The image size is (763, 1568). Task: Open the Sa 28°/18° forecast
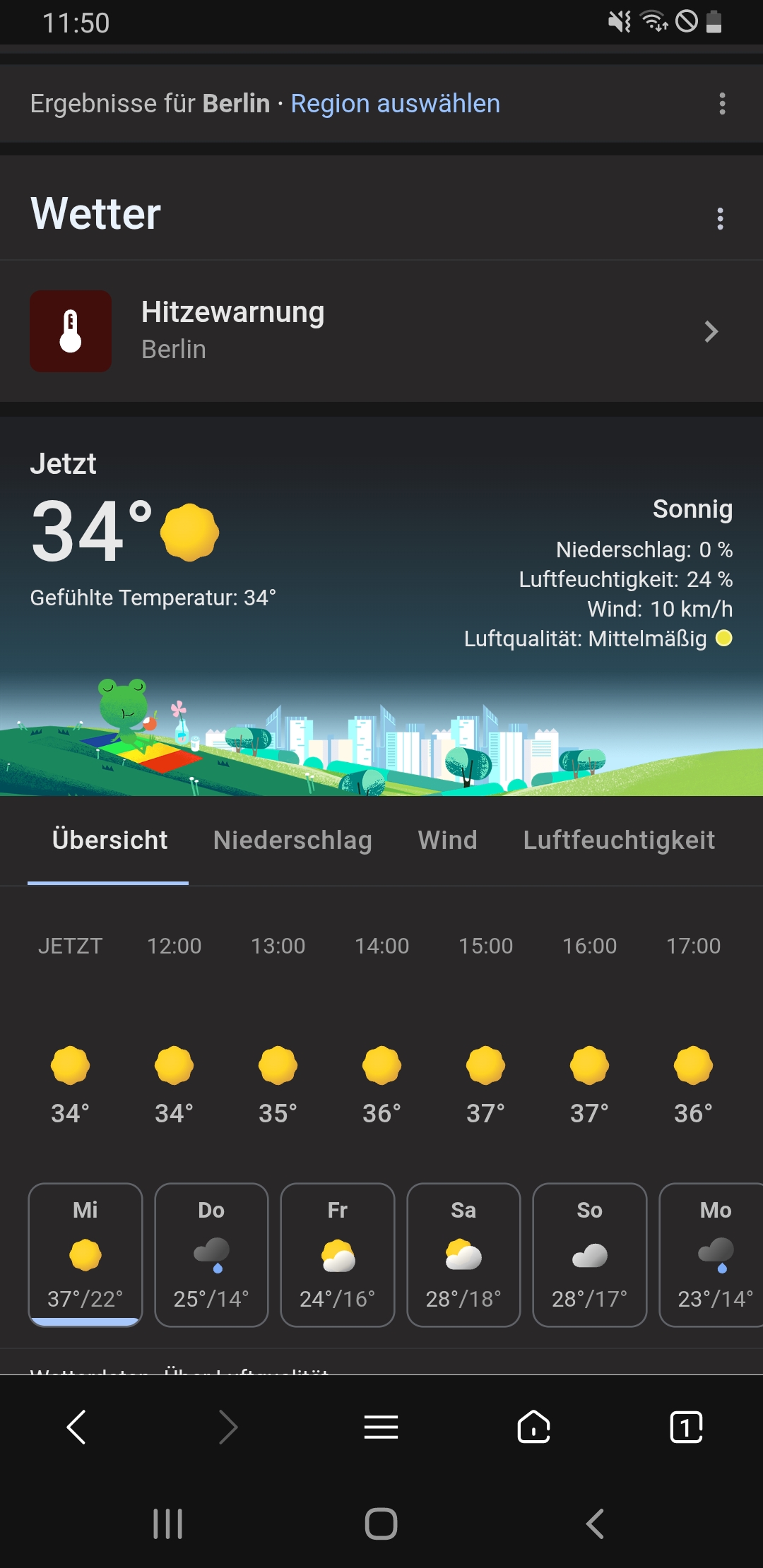[463, 1255]
